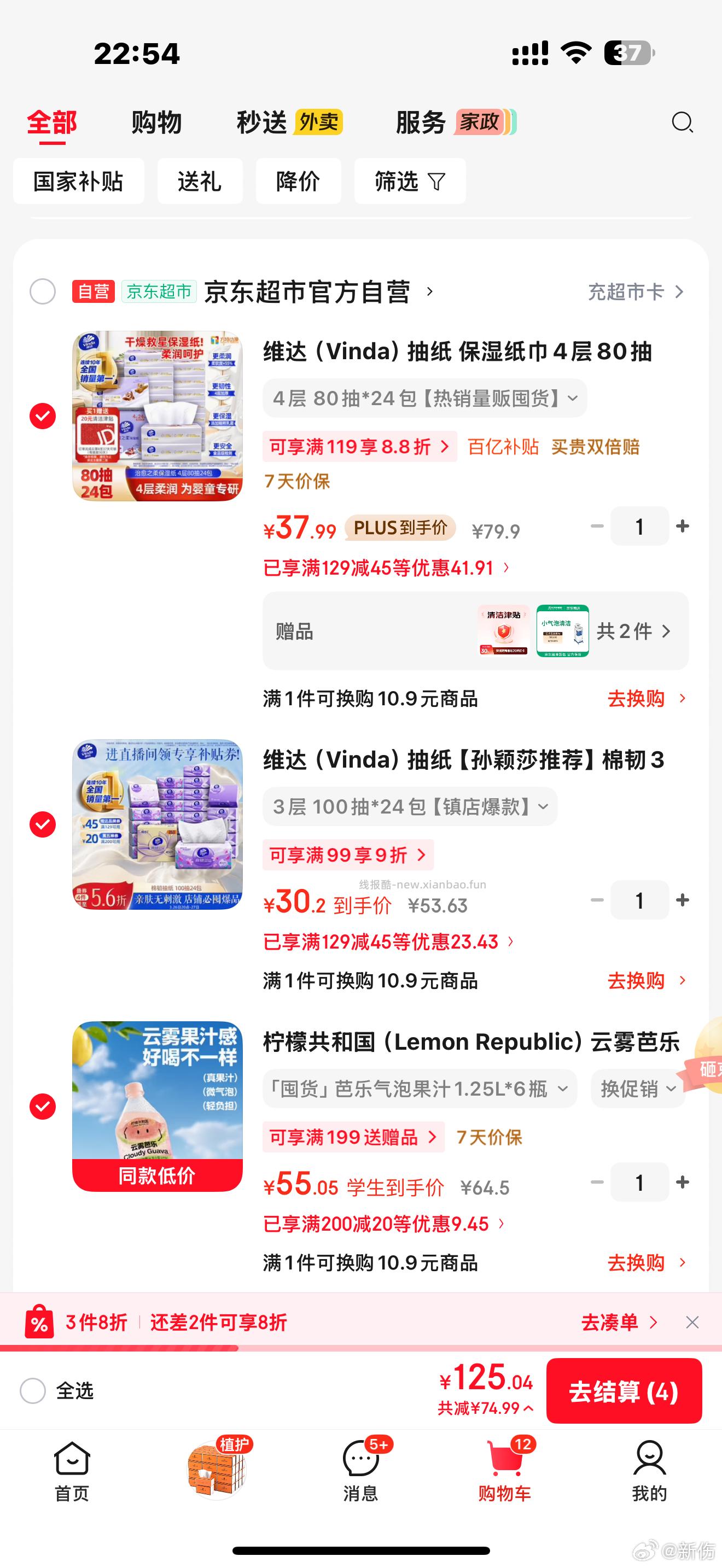Switch to the 秒送 tab

point(263,122)
